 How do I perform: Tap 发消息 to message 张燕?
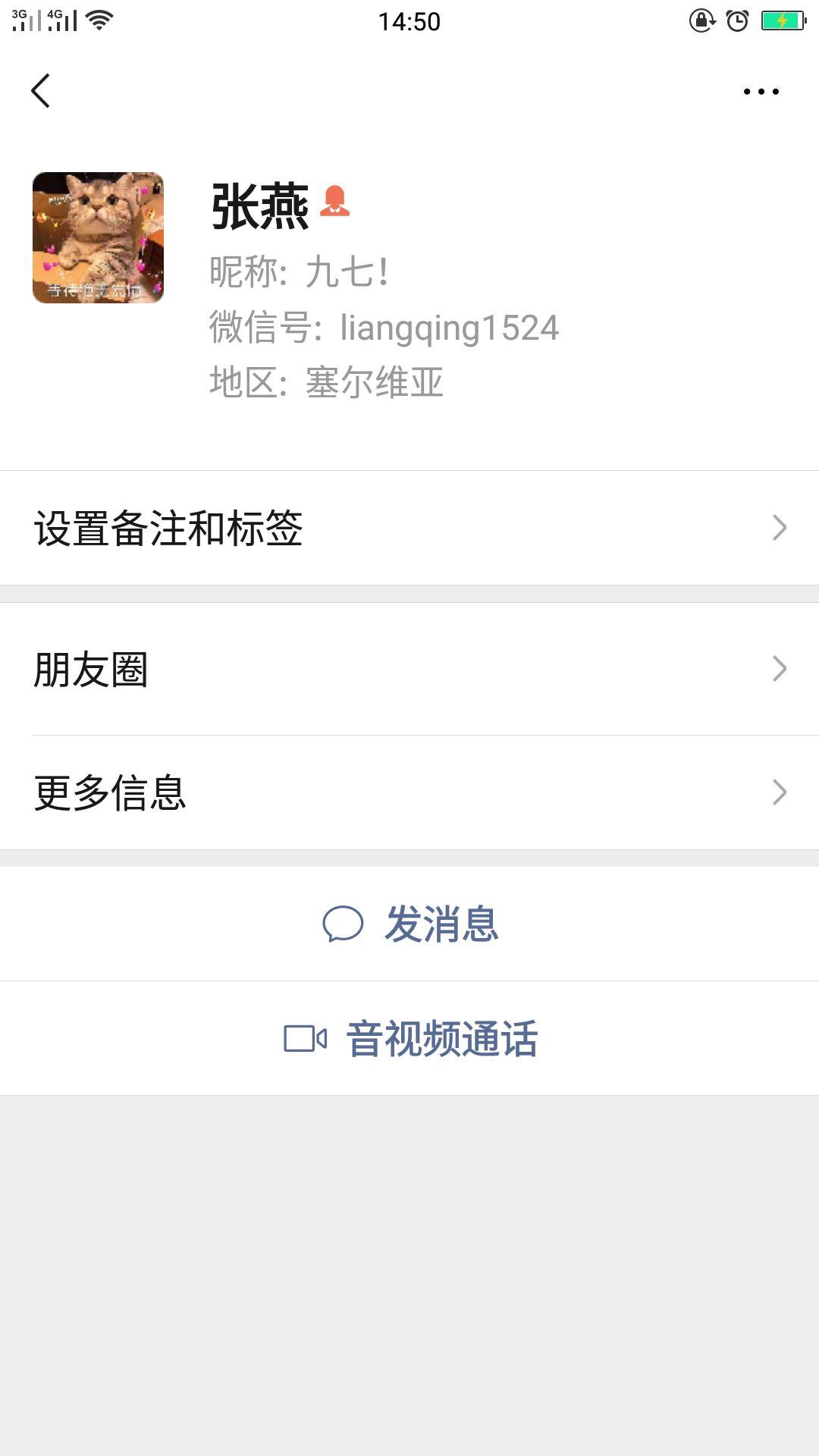pyautogui.click(x=409, y=924)
